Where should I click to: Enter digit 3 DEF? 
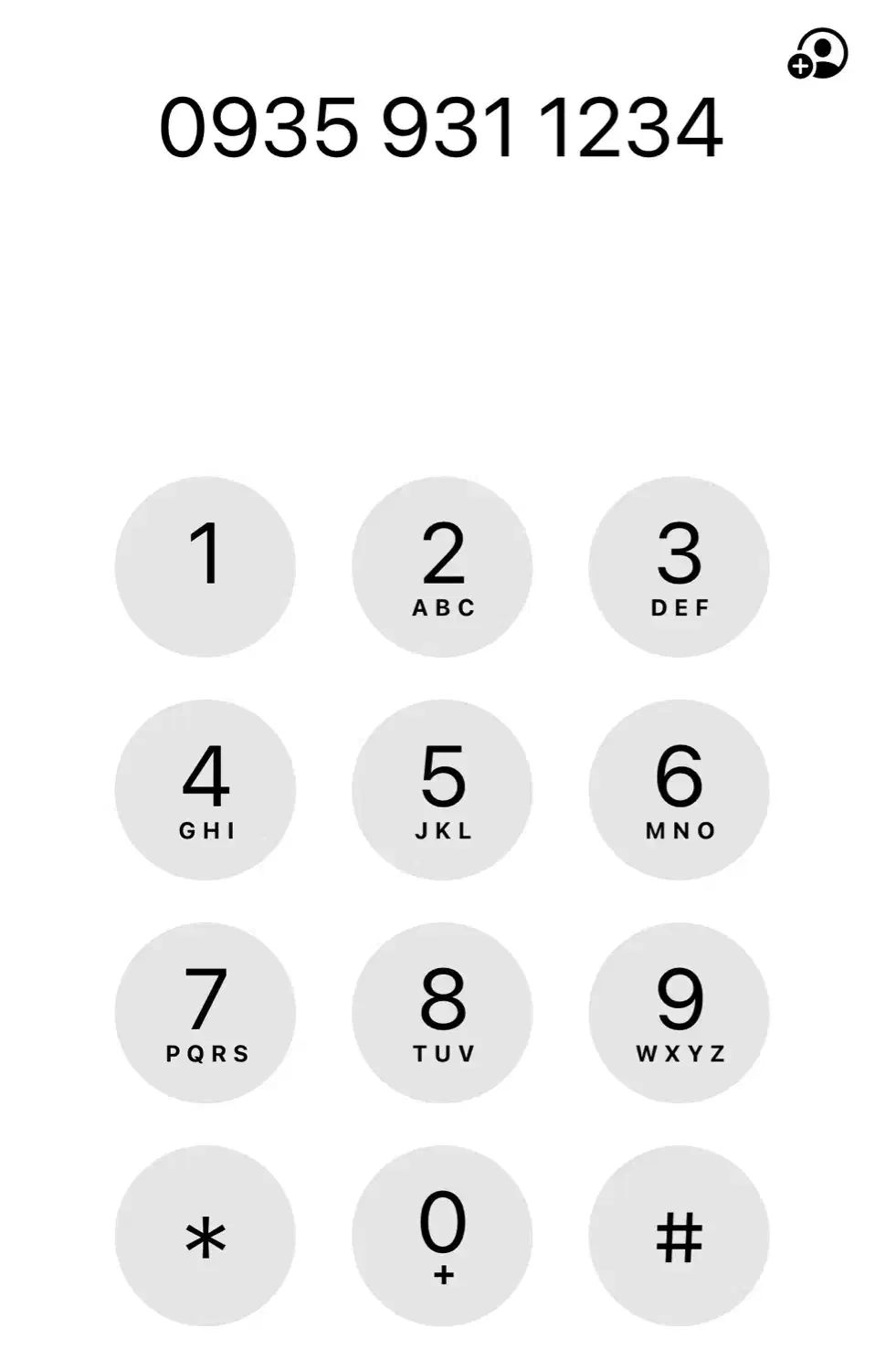click(x=679, y=566)
